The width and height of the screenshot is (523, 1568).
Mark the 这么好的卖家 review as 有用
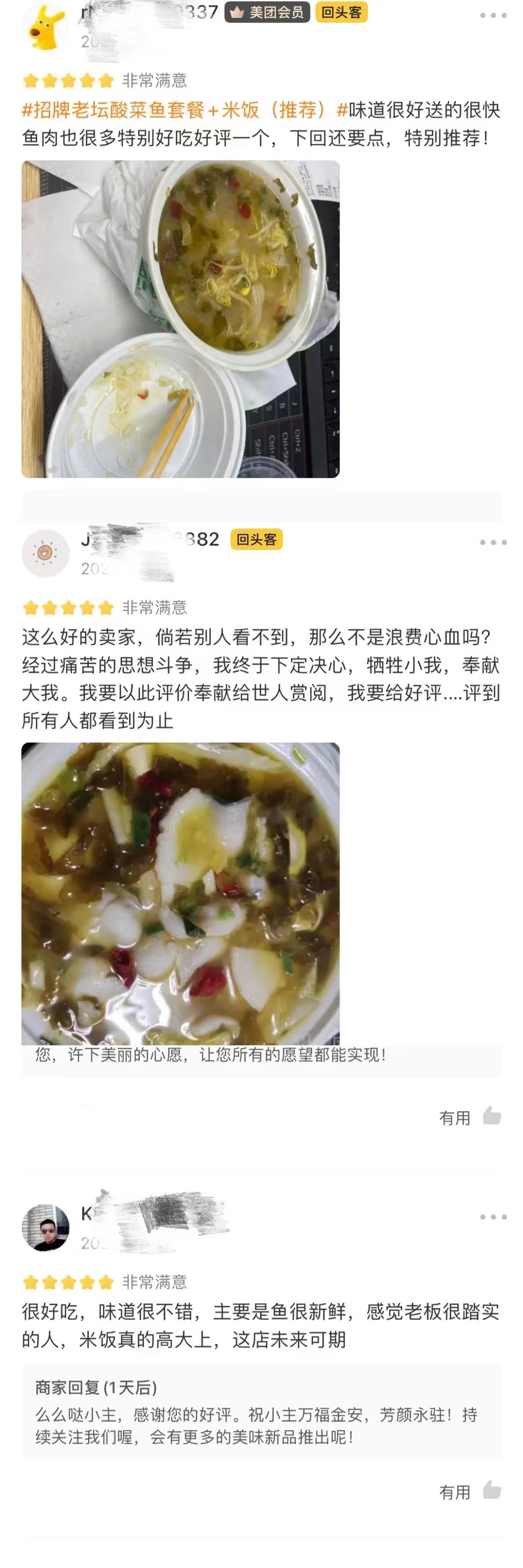pos(469,1117)
